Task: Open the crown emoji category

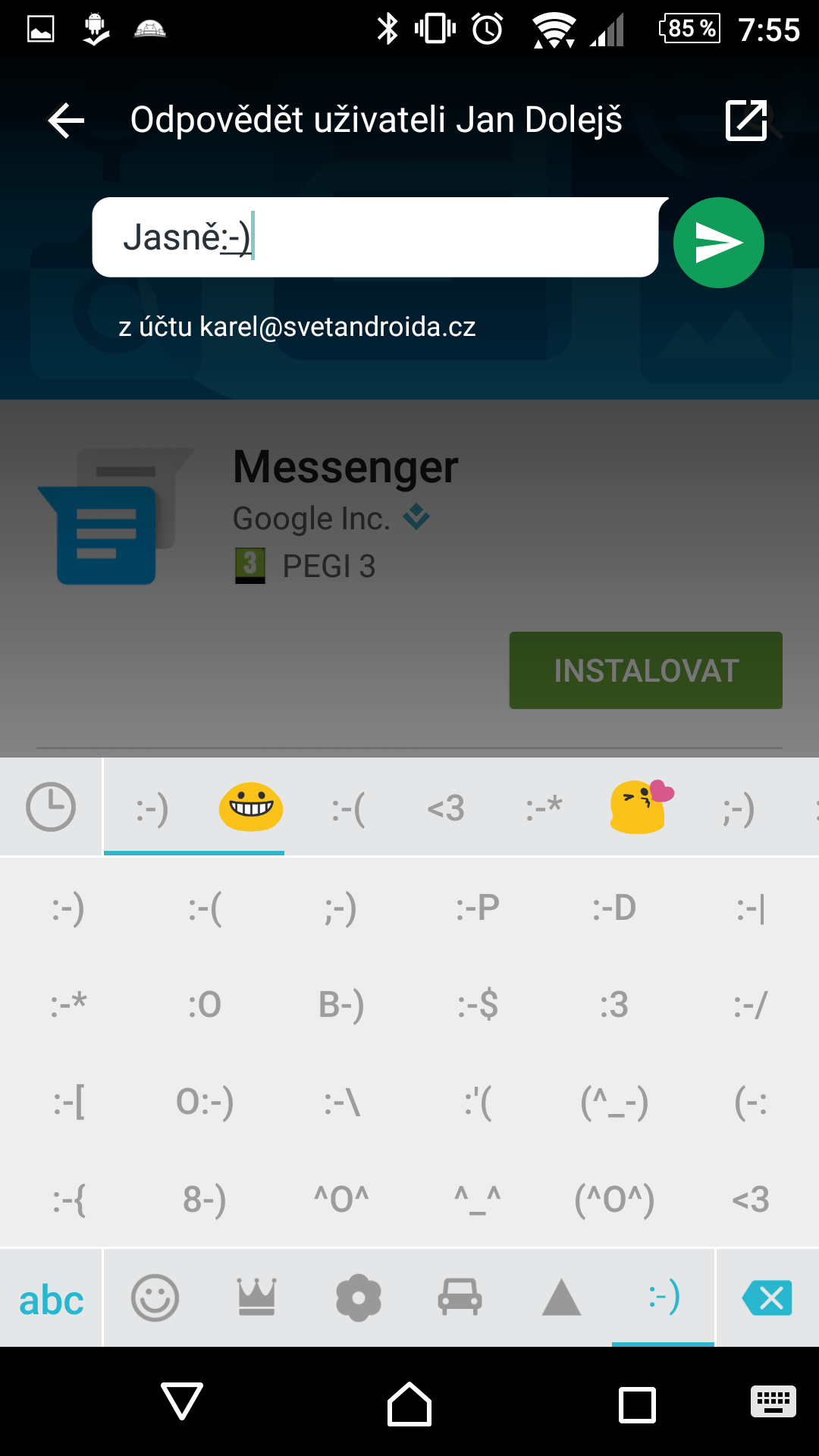Action: tap(257, 1298)
